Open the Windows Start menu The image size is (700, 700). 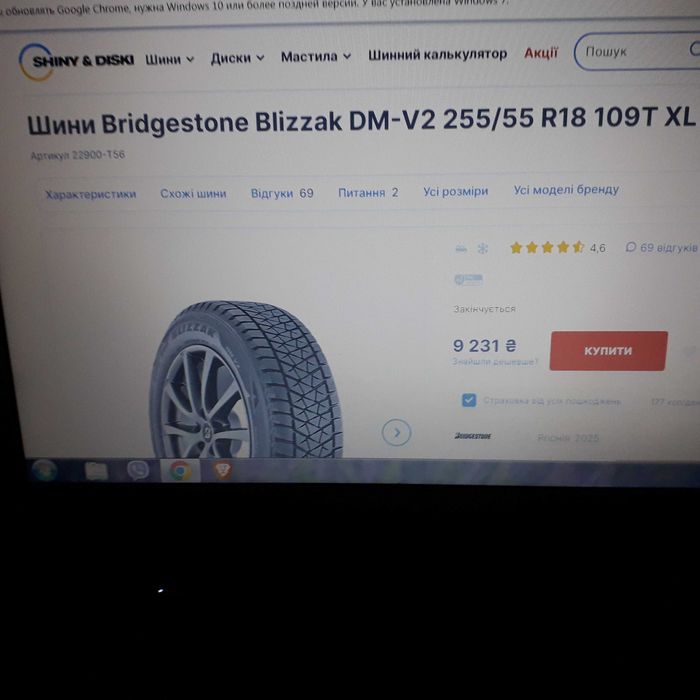(x=44, y=470)
